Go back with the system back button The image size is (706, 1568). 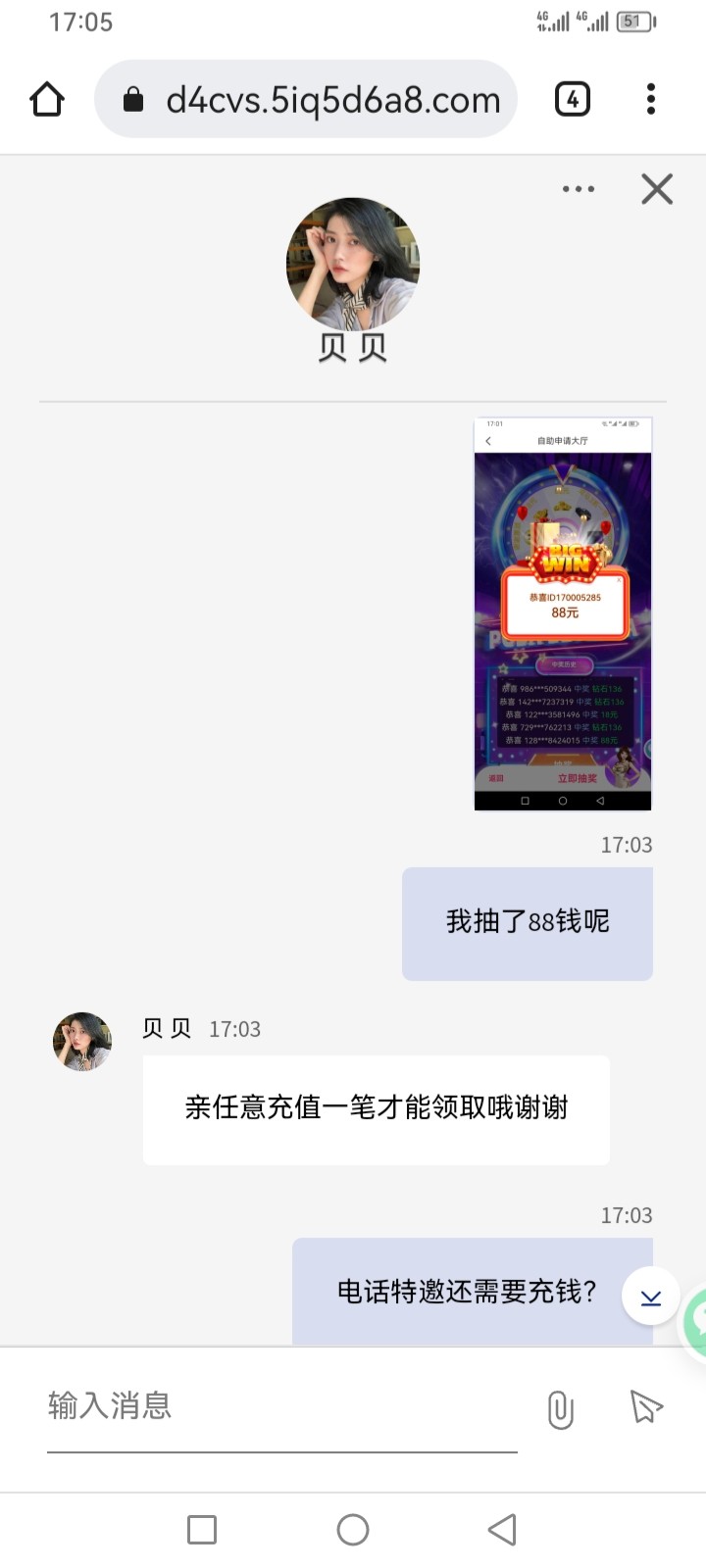502,1530
